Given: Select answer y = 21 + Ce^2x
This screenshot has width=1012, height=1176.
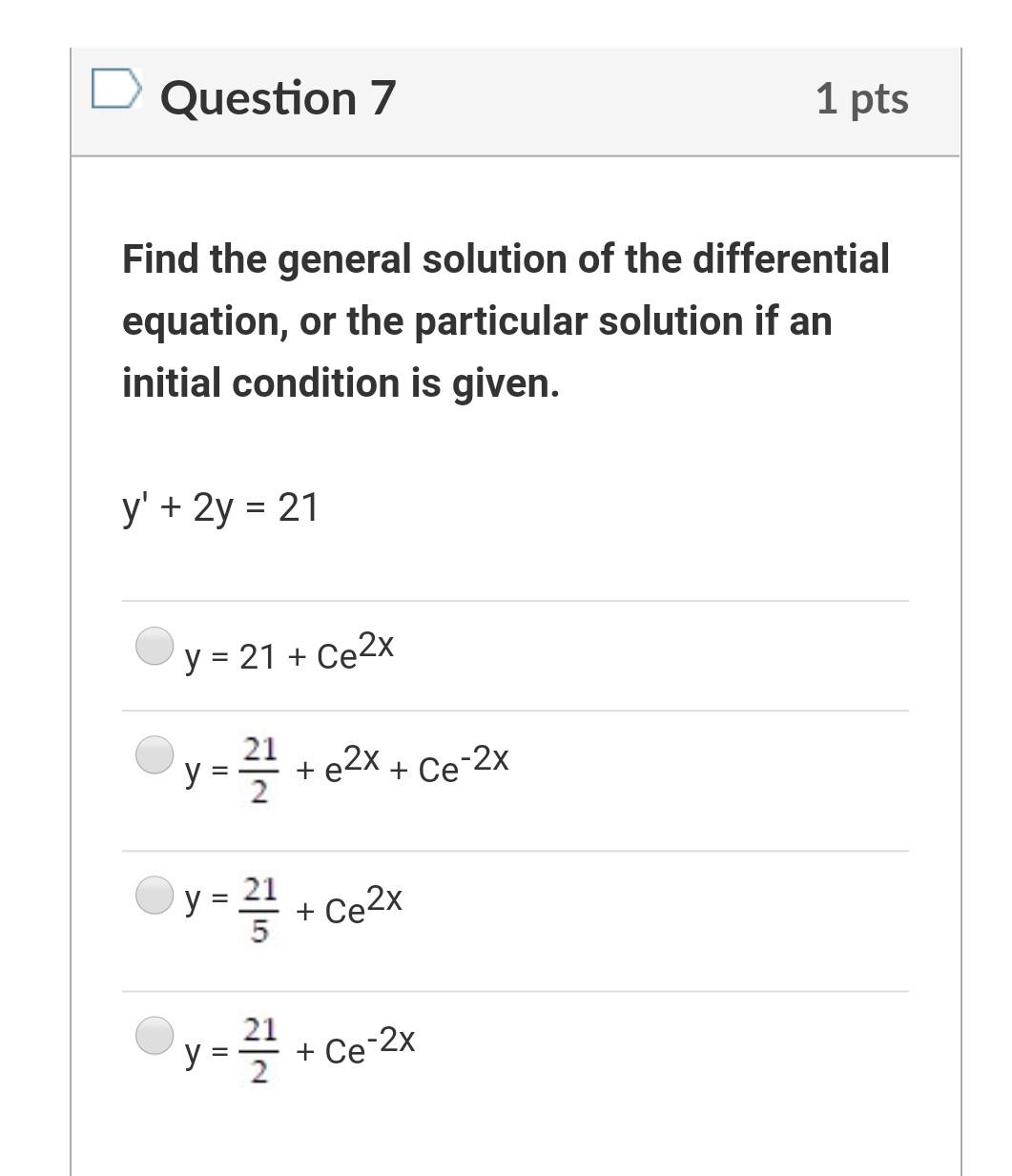Looking at the screenshot, I should pos(154,646).
